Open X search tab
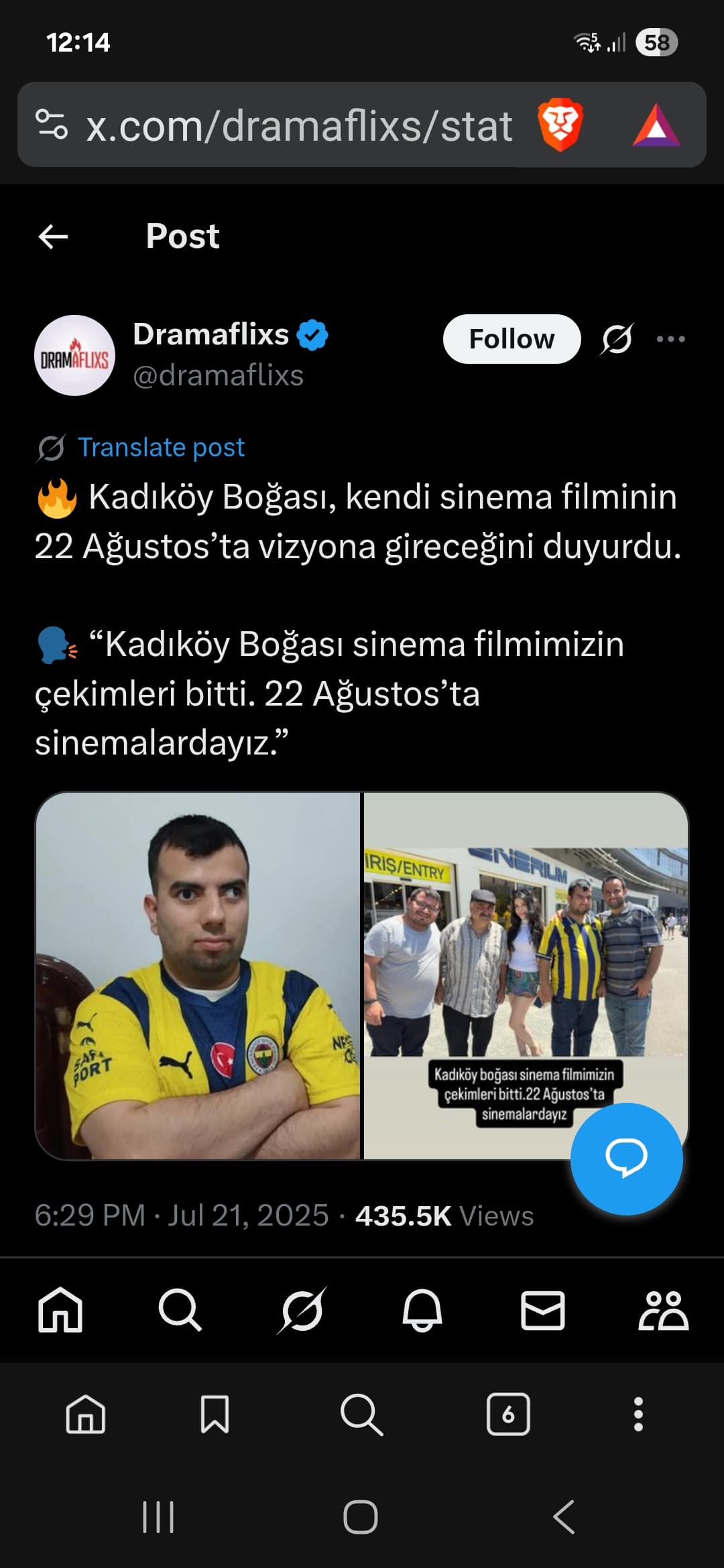Image resolution: width=724 pixels, height=1568 pixels. point(180,1310)
